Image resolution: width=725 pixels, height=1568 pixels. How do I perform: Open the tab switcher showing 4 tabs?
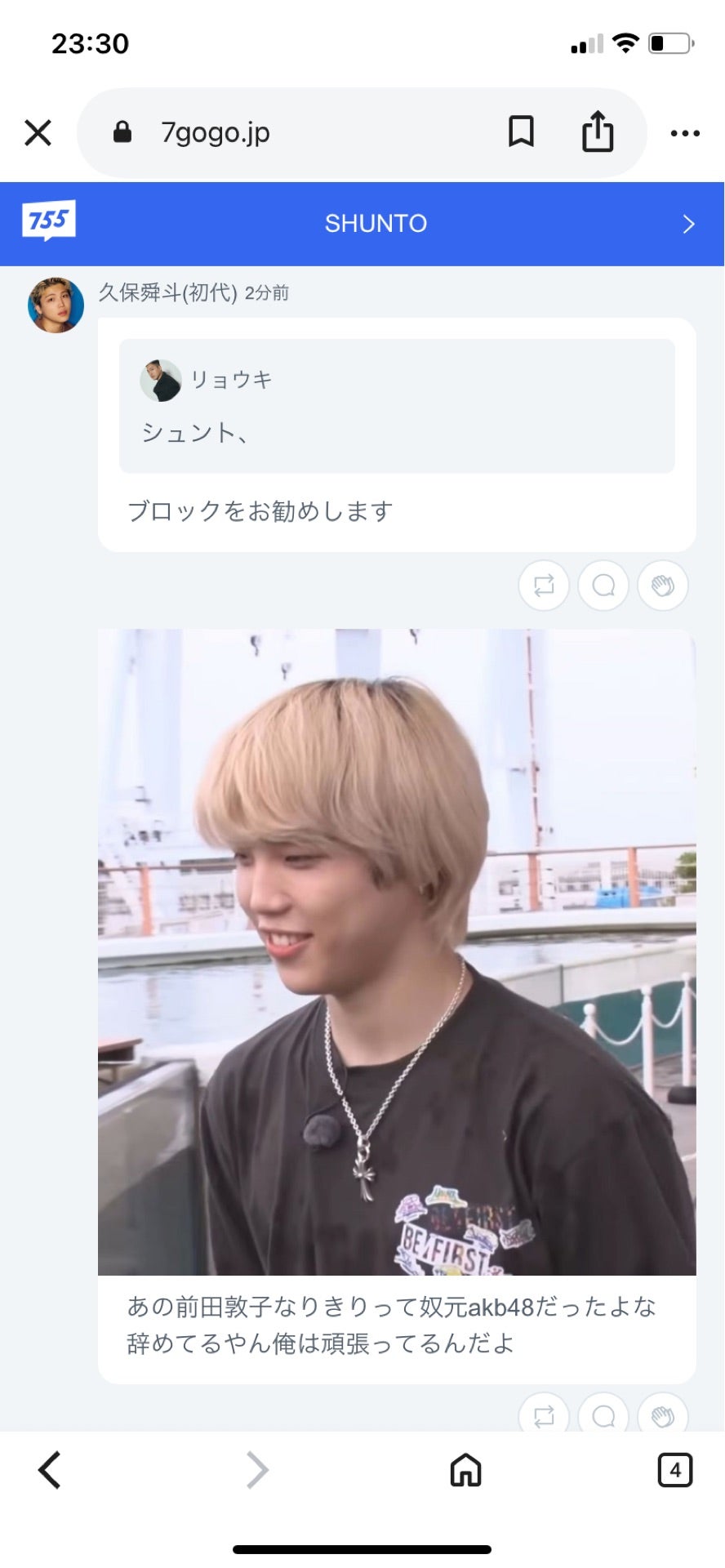click(x=674, y=1471)
